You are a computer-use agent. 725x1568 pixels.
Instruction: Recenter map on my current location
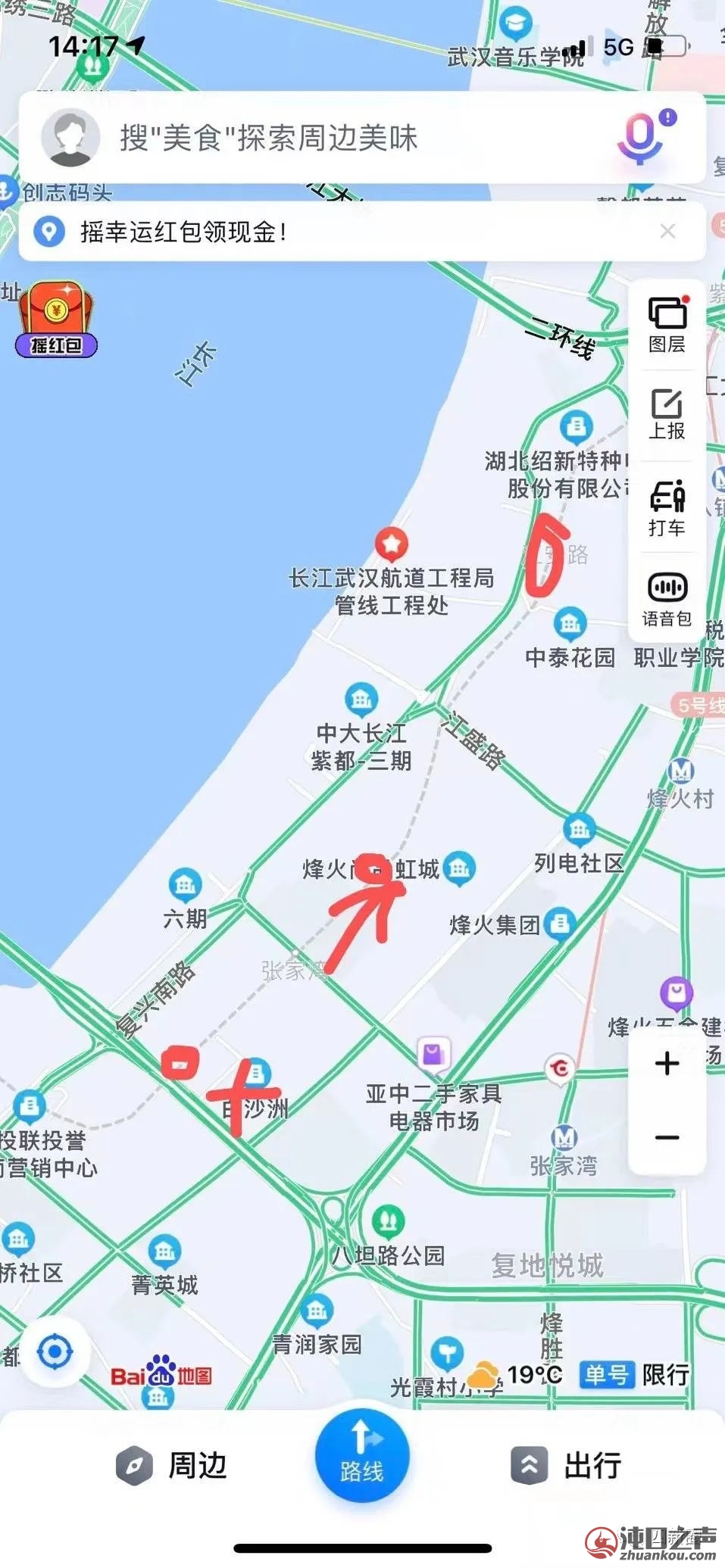tap(55, 1352)
